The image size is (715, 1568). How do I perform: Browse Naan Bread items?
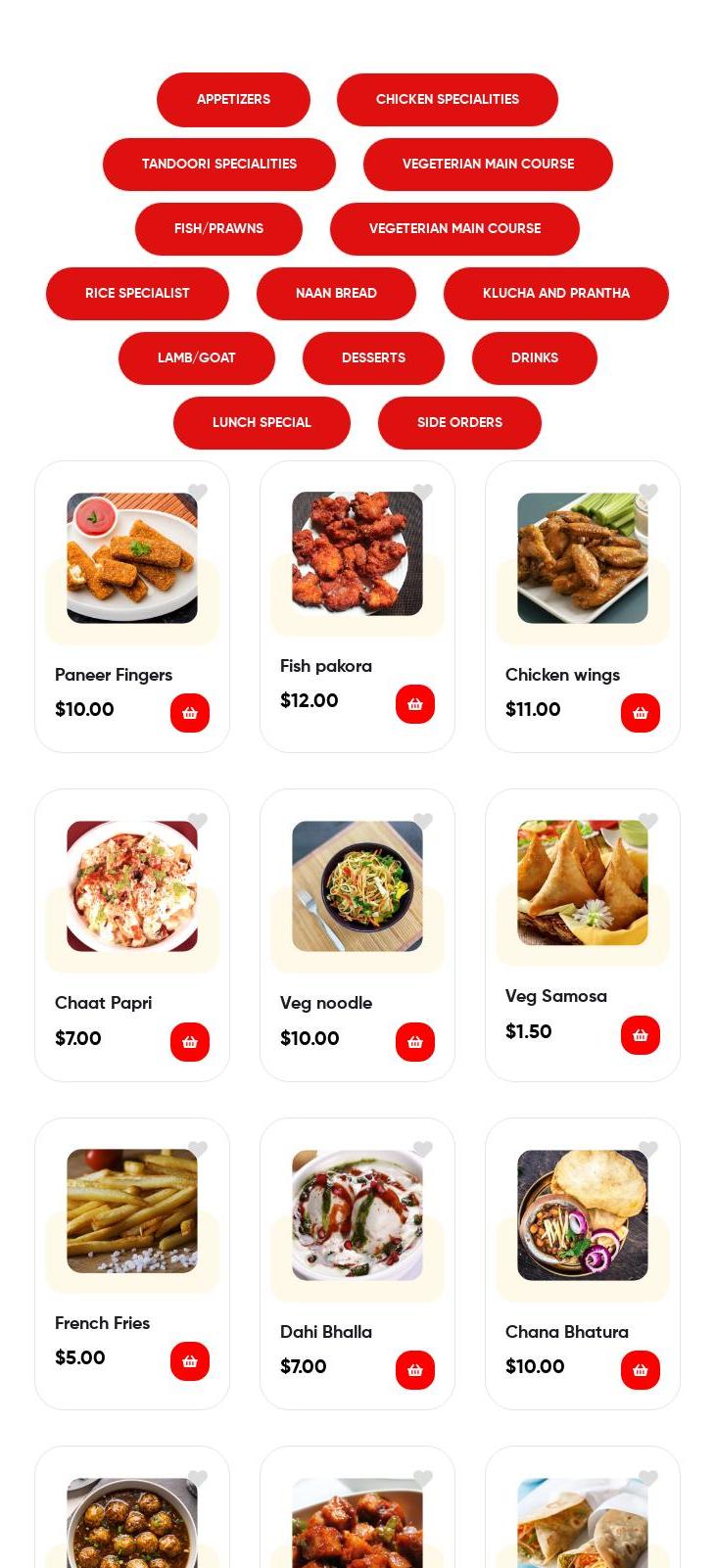coord(336,294)
